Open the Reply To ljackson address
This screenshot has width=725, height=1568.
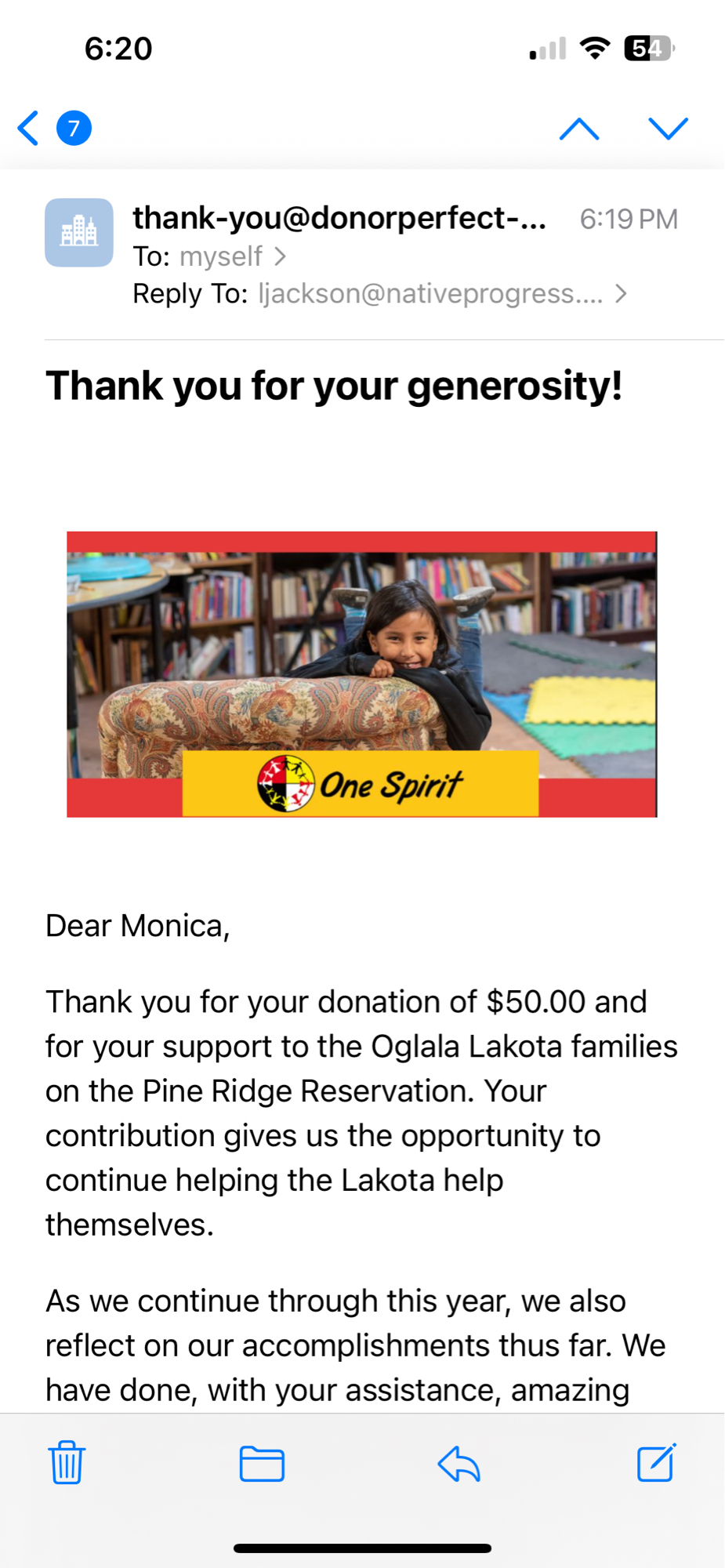coord(430,293)
